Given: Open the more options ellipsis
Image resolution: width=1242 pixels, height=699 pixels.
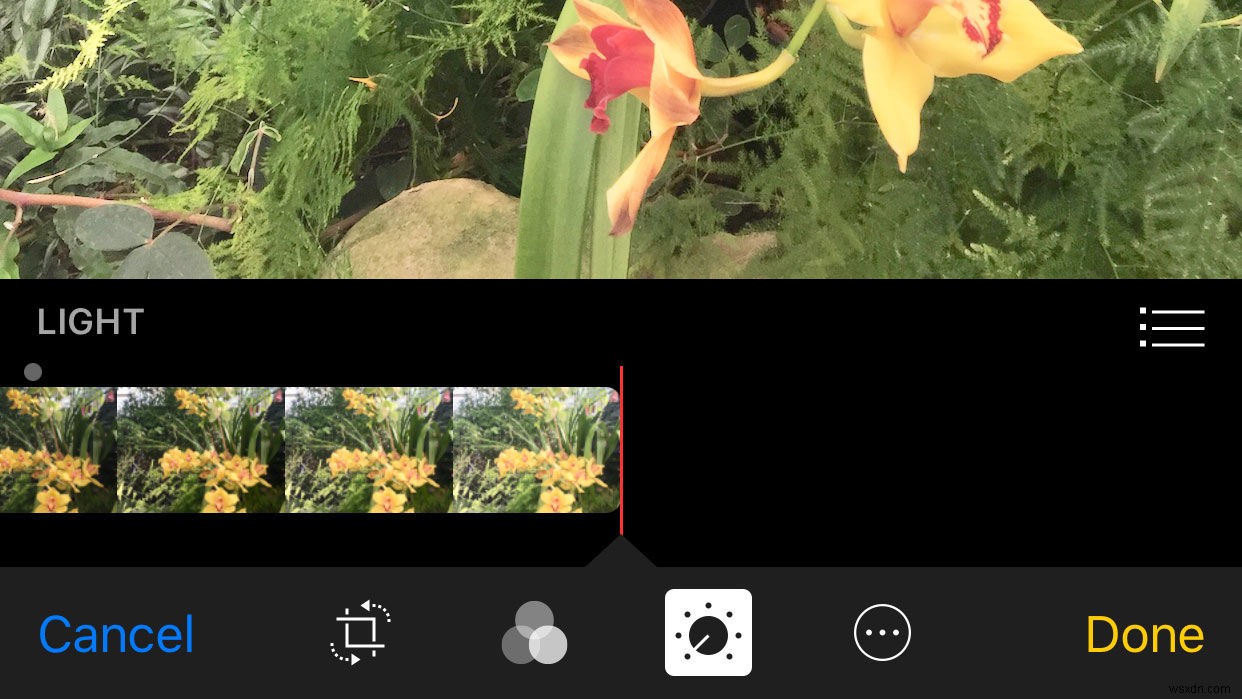Looking at the screenshot, I should pos(882,632).
